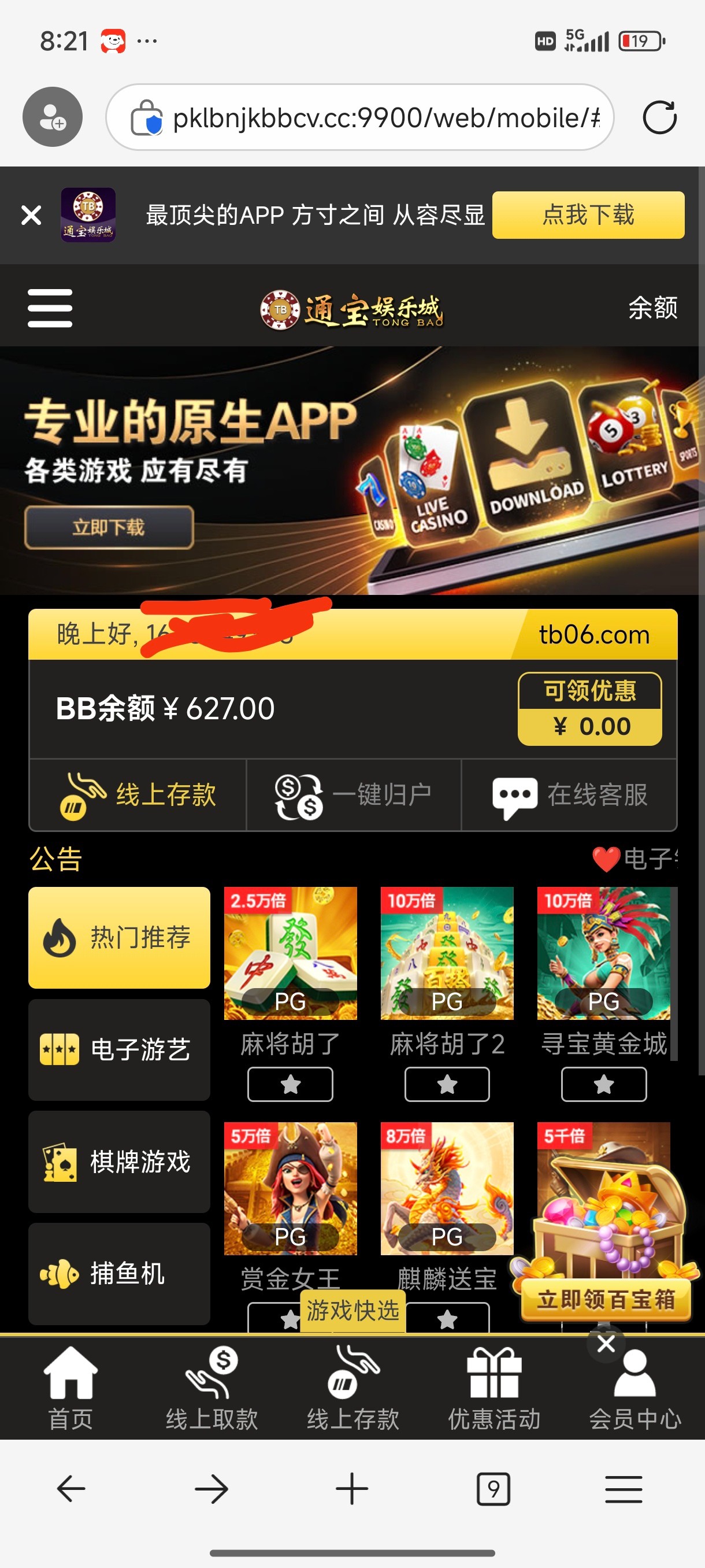This screenshot has width=705, height=1568.
Task: Launch the 赏金女王 game
Action: (x=290, y=1188)
